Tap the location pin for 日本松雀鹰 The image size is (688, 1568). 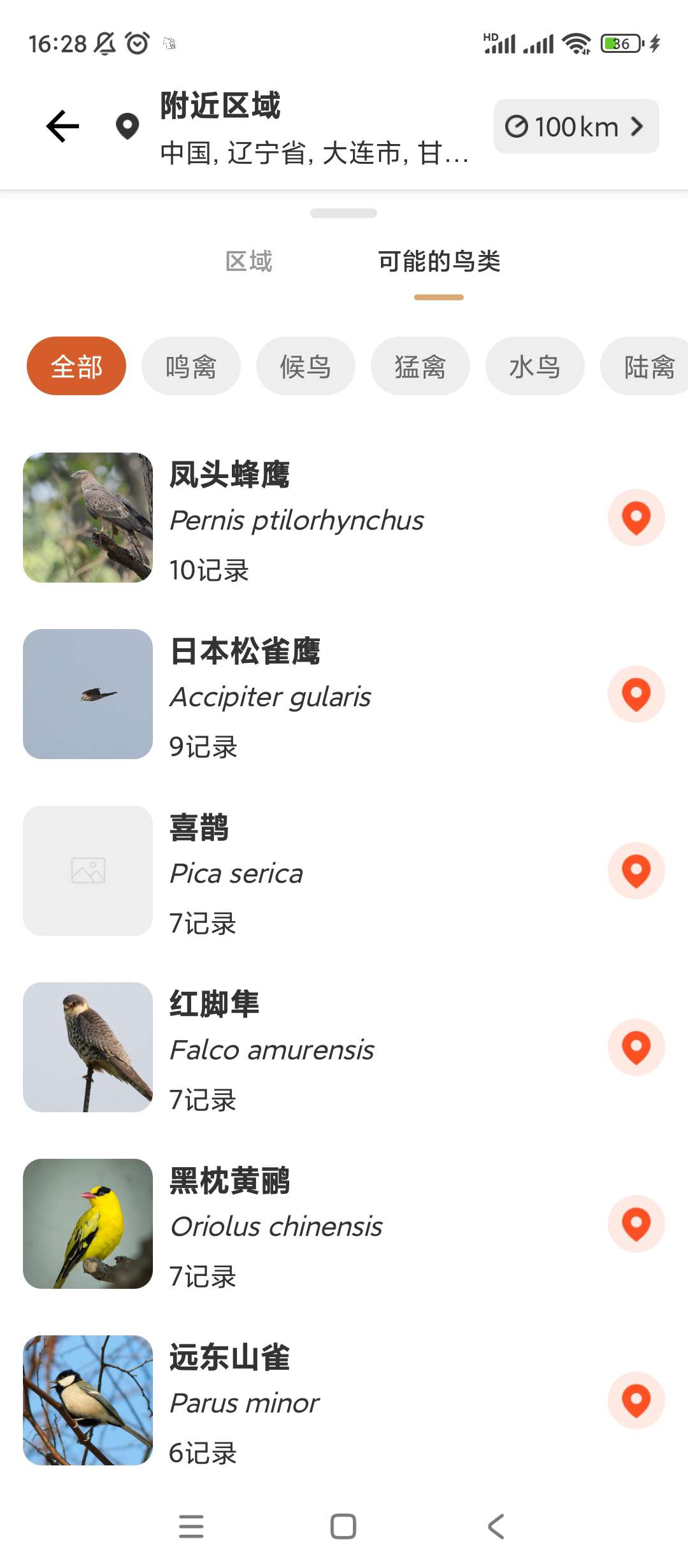(636, 694)
